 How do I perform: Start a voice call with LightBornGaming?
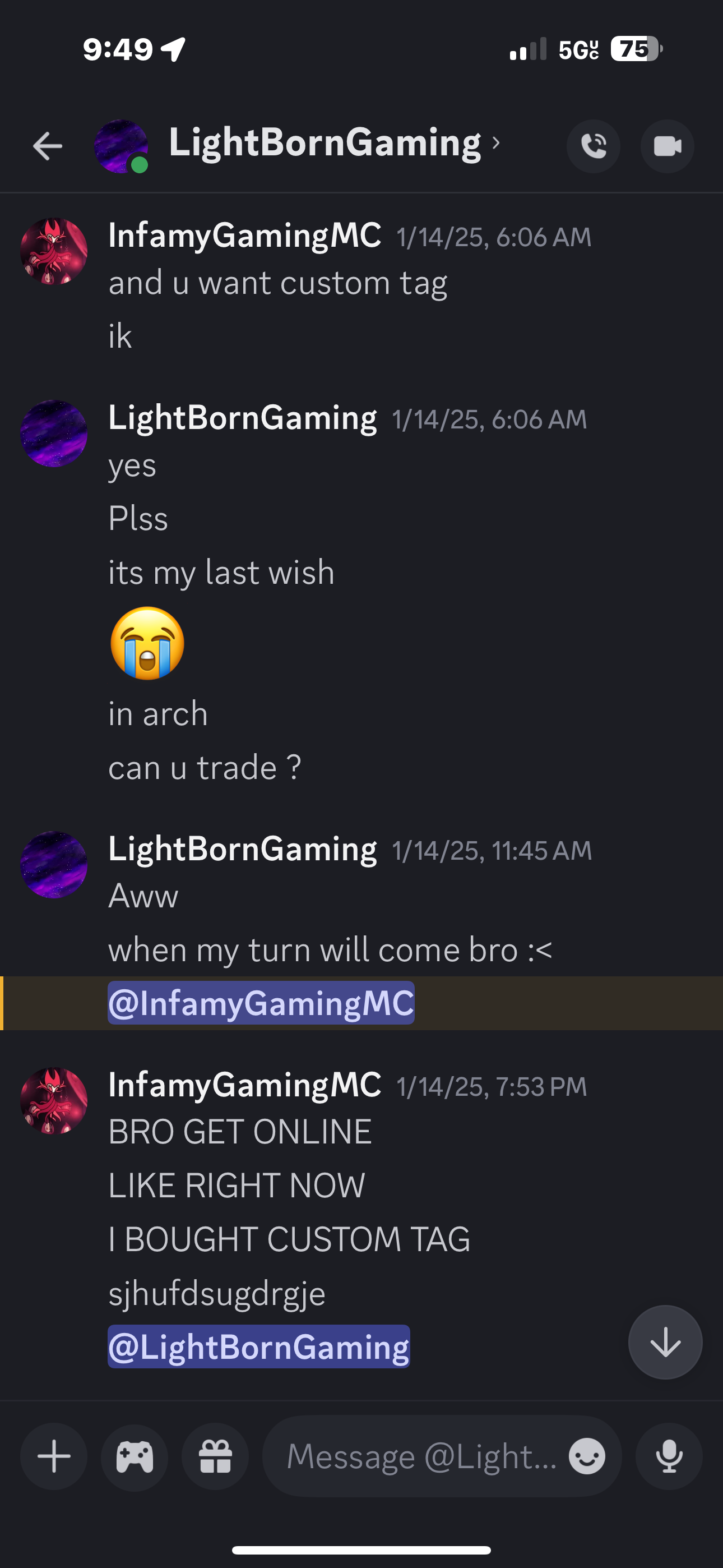coord(594,146)
